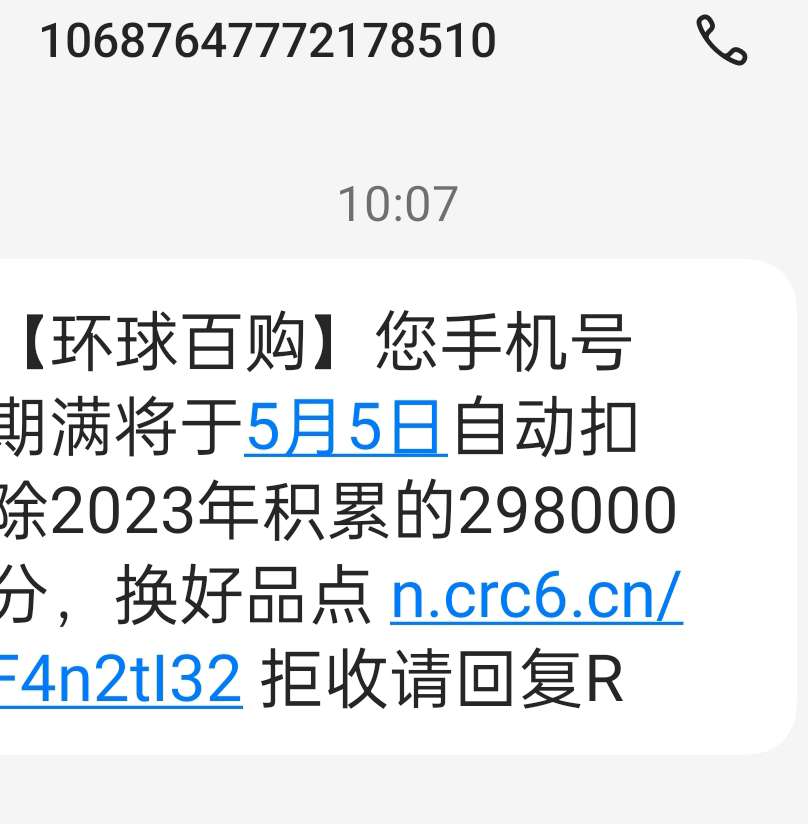The width and height of the screenshot is (808, 824).
Task: Call the sender with the phone icon
Action: (721, 41)
